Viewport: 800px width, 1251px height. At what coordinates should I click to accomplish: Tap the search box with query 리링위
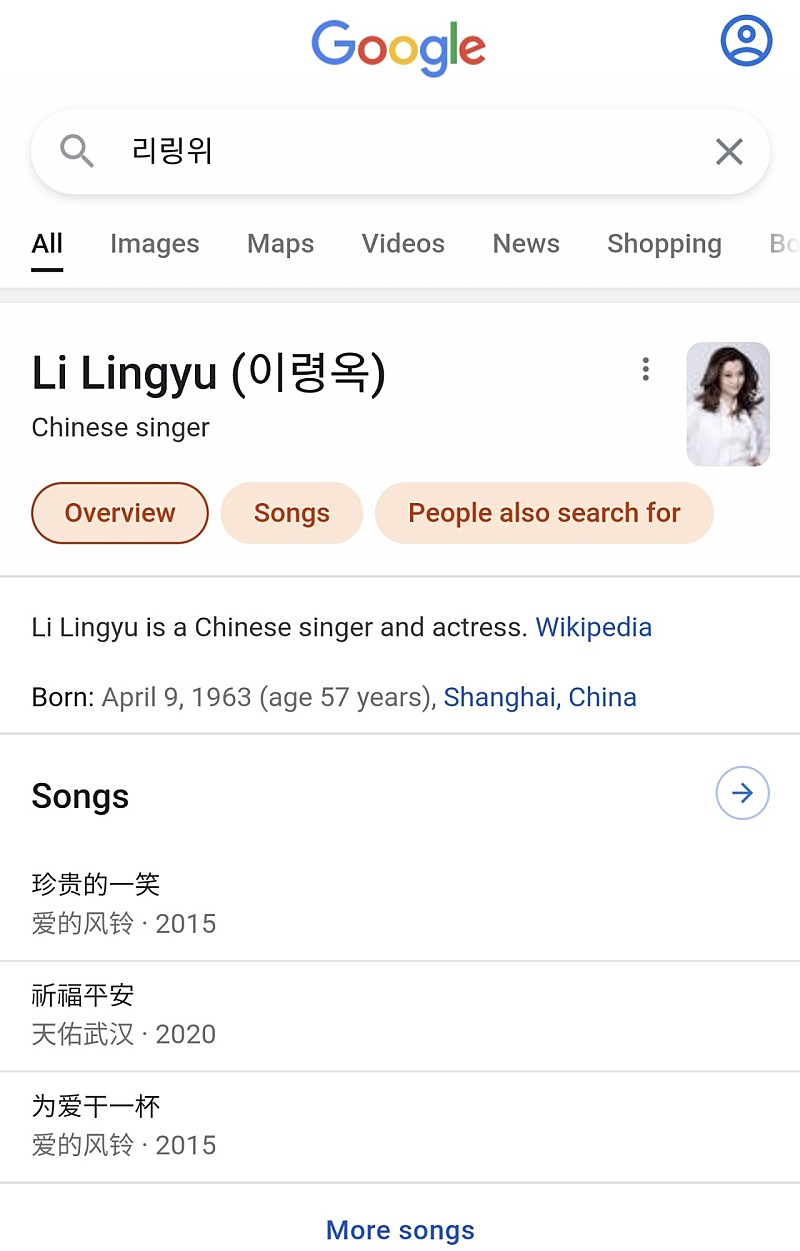pyautogui.click(x=400, y=152)
